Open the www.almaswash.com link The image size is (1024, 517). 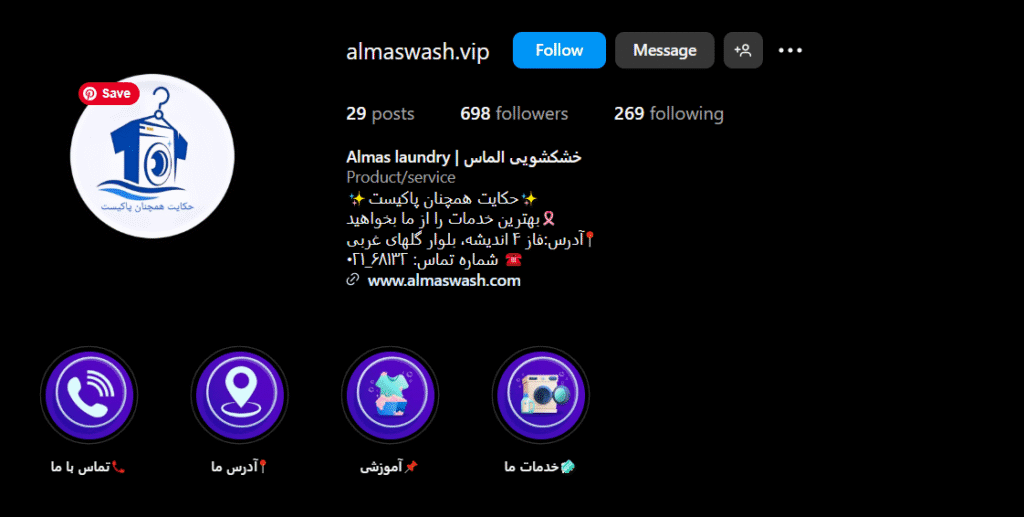click(x=444, y=281)
